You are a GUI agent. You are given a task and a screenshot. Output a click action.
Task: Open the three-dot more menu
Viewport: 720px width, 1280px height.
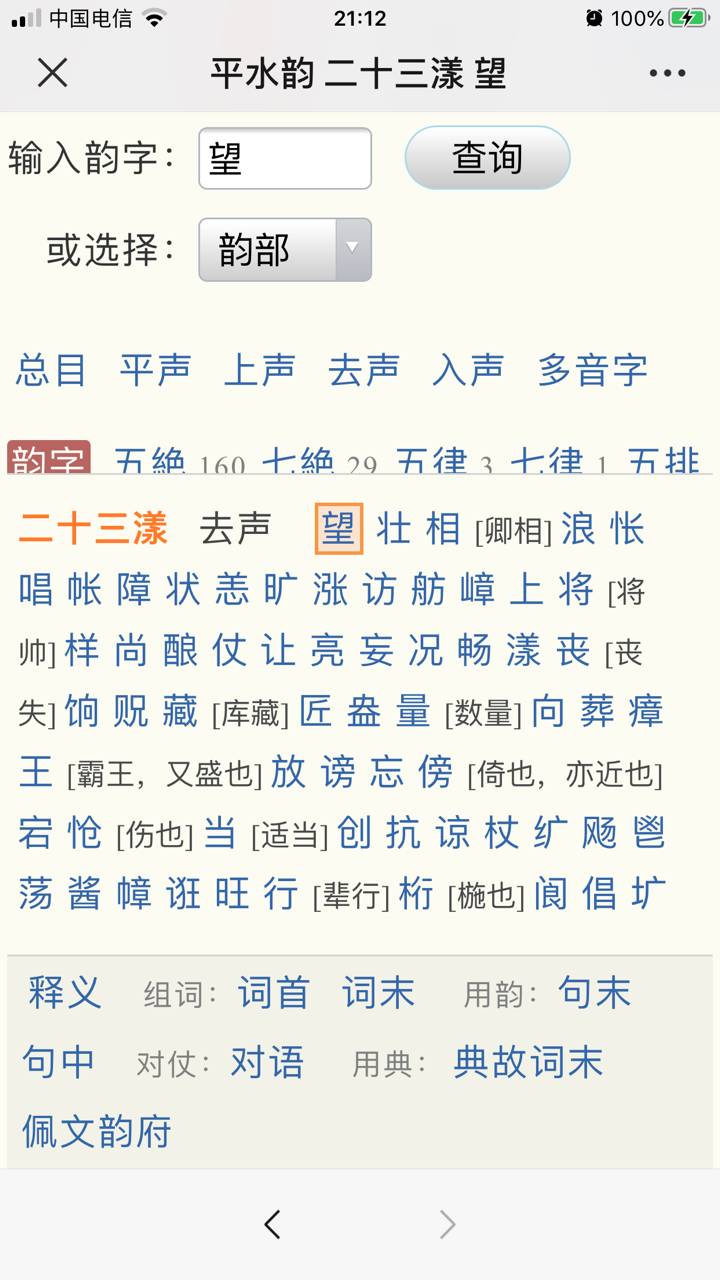click(x=667, y=73)
